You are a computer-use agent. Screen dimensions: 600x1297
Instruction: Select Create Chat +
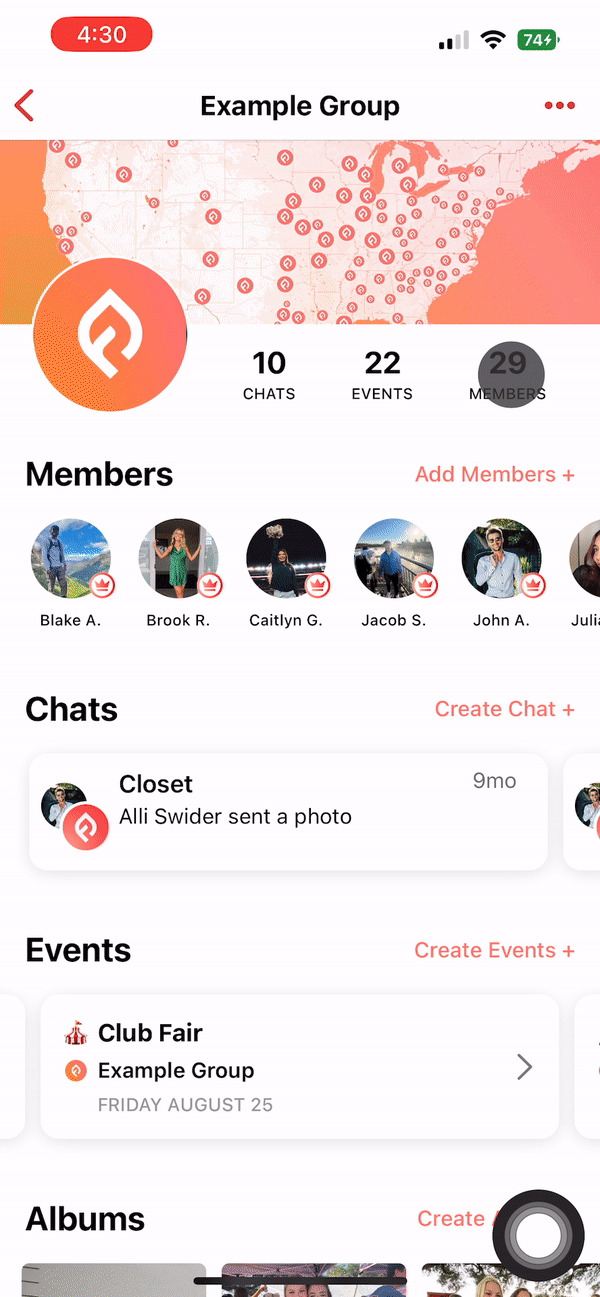[x=504, y=709]
